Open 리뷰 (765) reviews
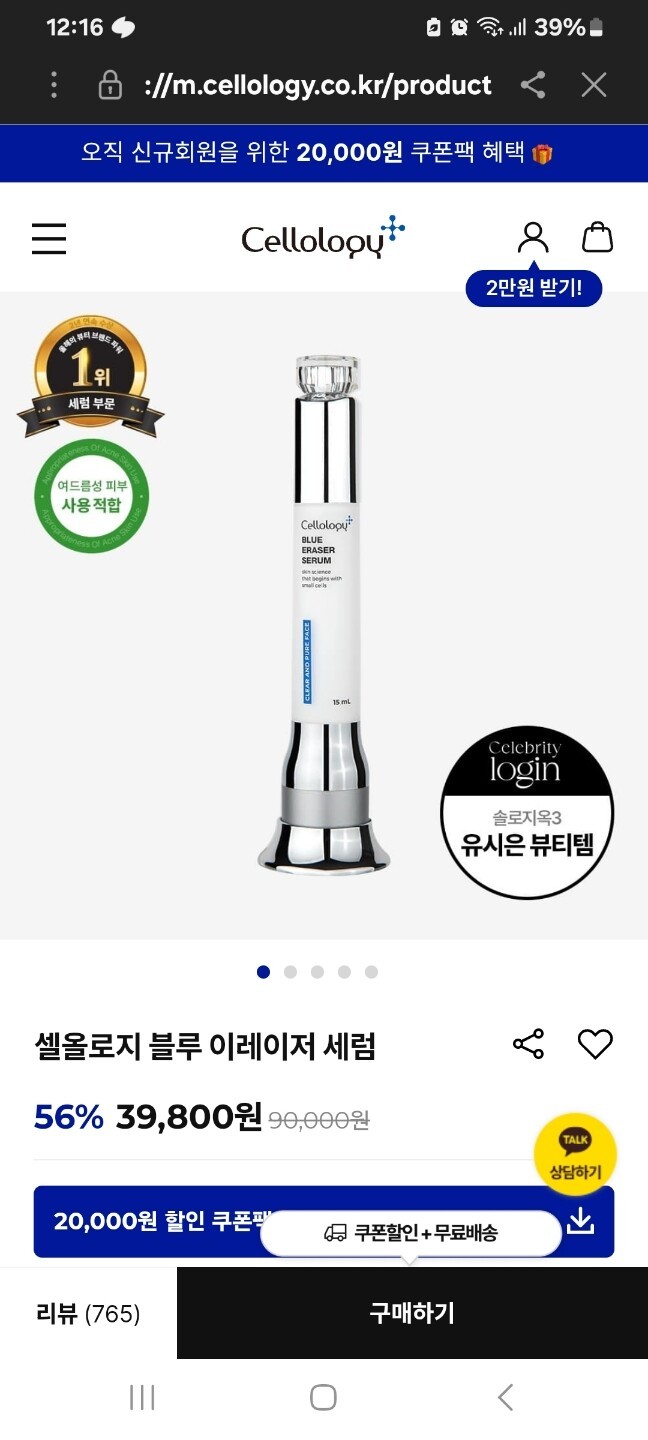This screenshot has width=648, height=1440. (x=88, y=1313)
